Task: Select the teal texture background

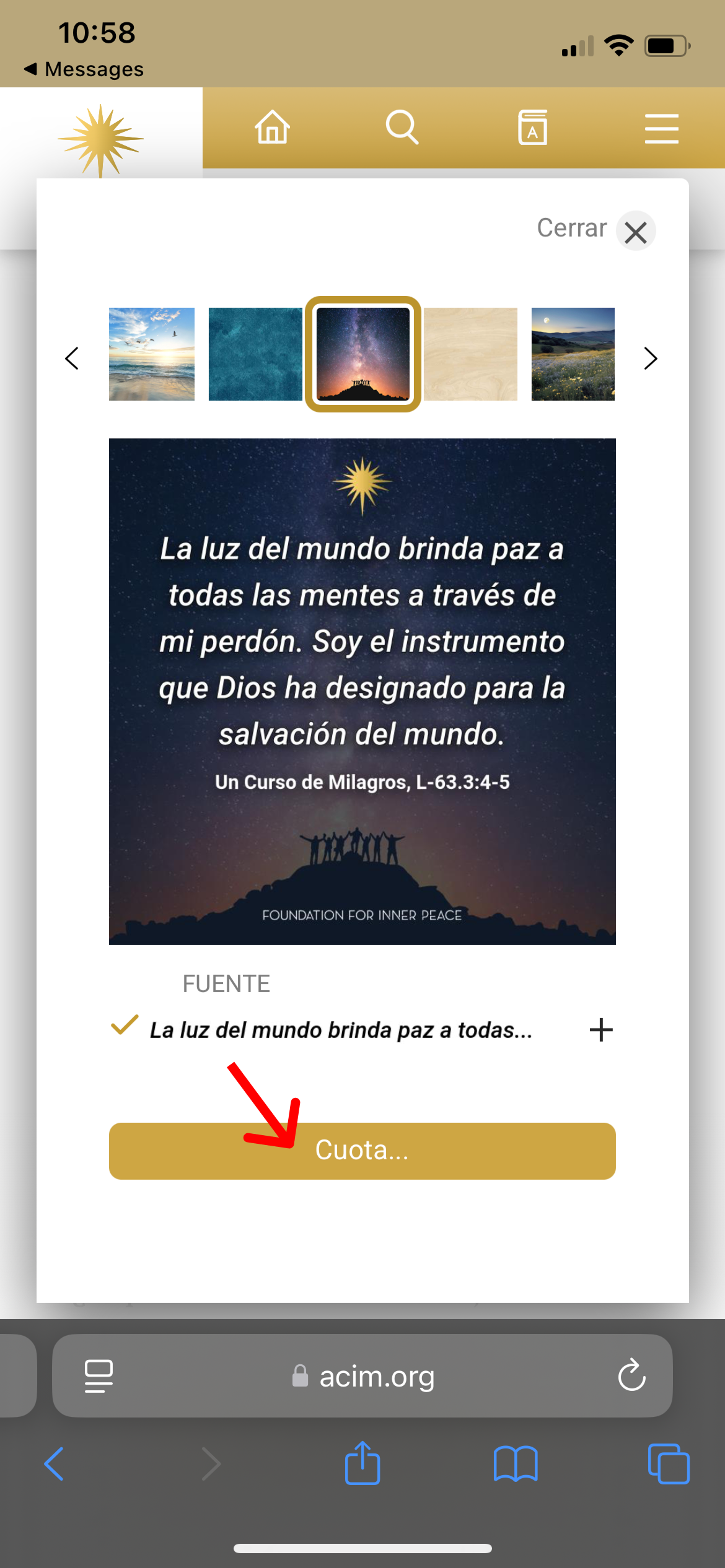Action: pos(255,354)
